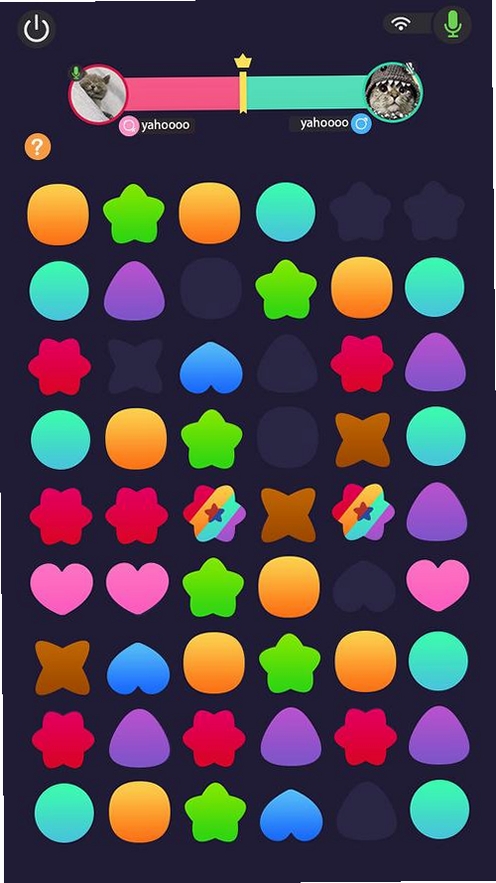
Task: Select the brown X tile between rainbow stars
Action: pos(289,515)
